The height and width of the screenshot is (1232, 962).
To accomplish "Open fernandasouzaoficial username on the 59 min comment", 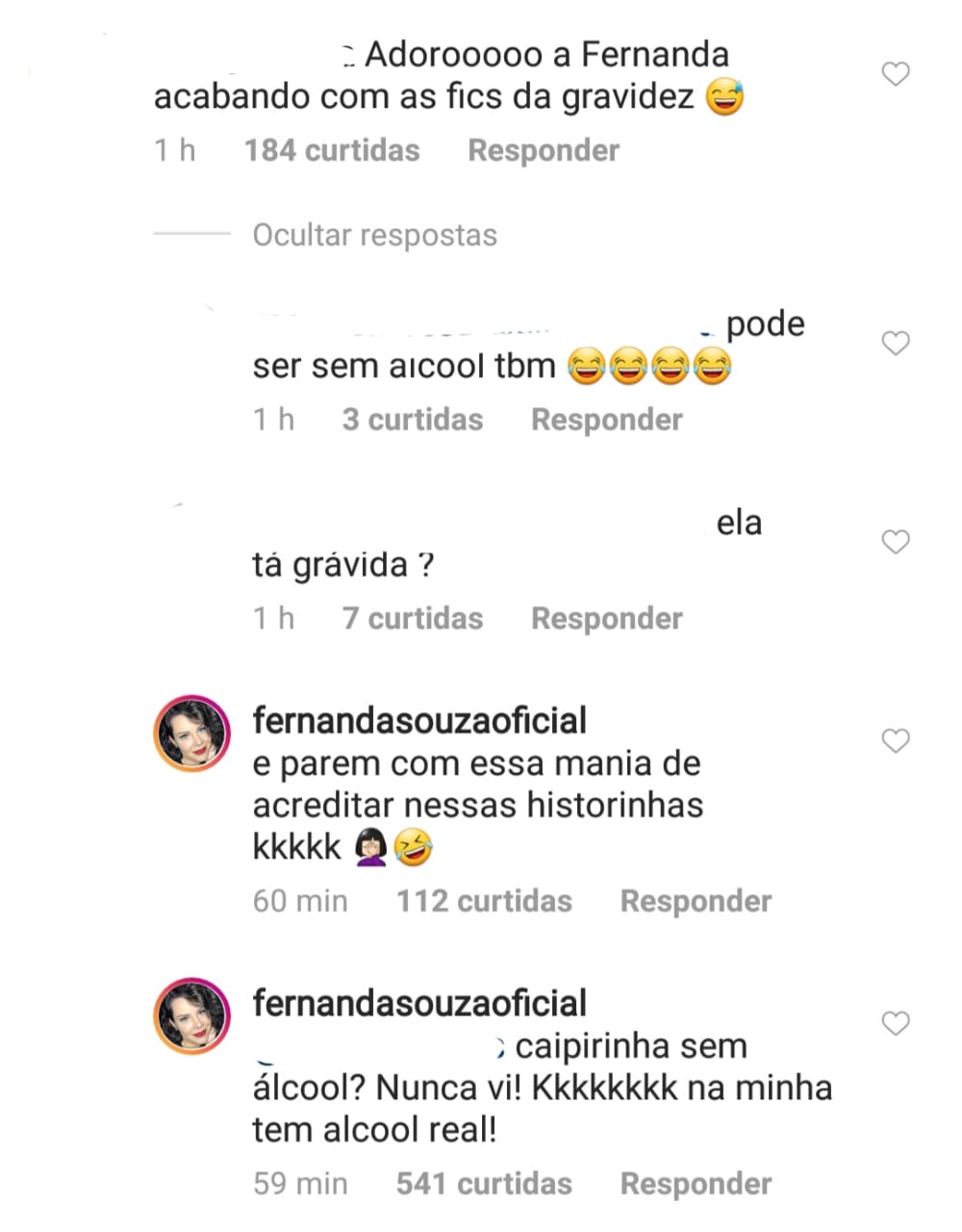I will pyautogui.click(x=419, y=1003).
